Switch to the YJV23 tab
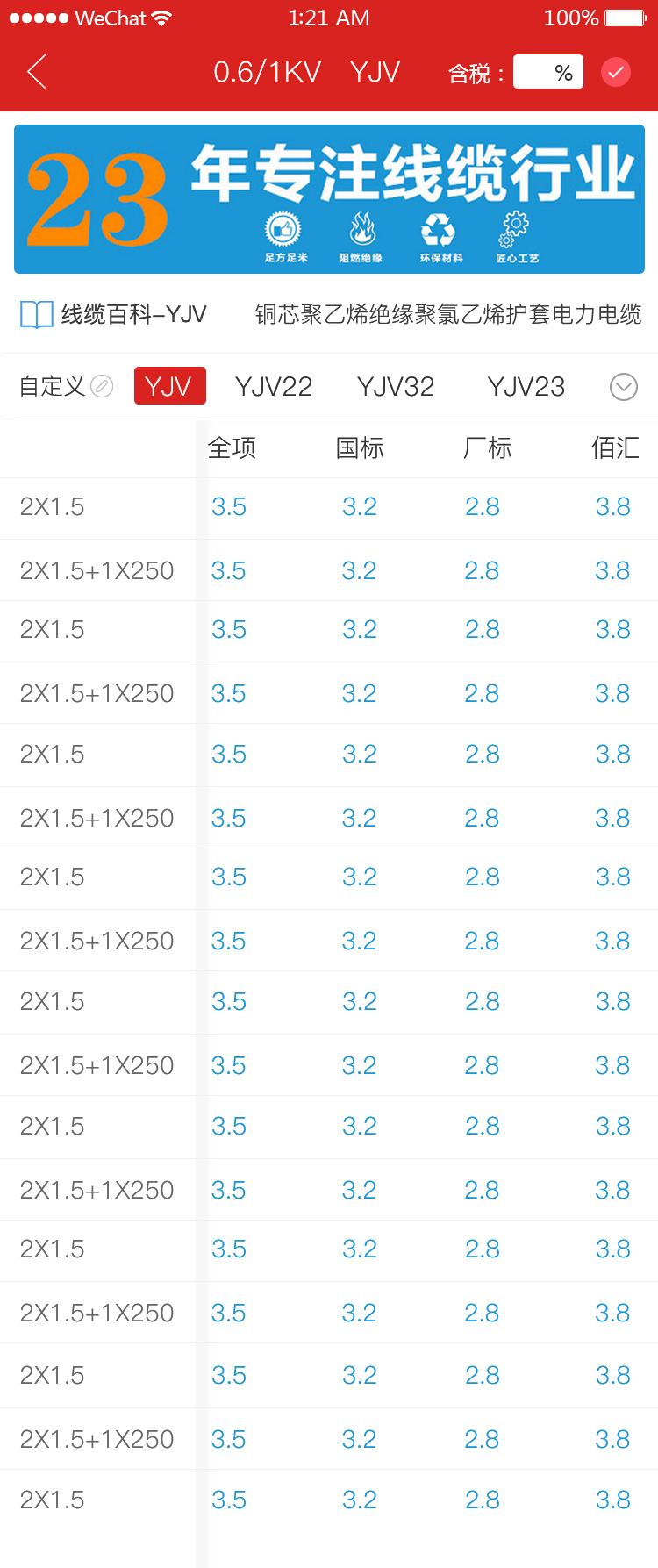Screen dimensions: 658x1568 coord(526,386)
